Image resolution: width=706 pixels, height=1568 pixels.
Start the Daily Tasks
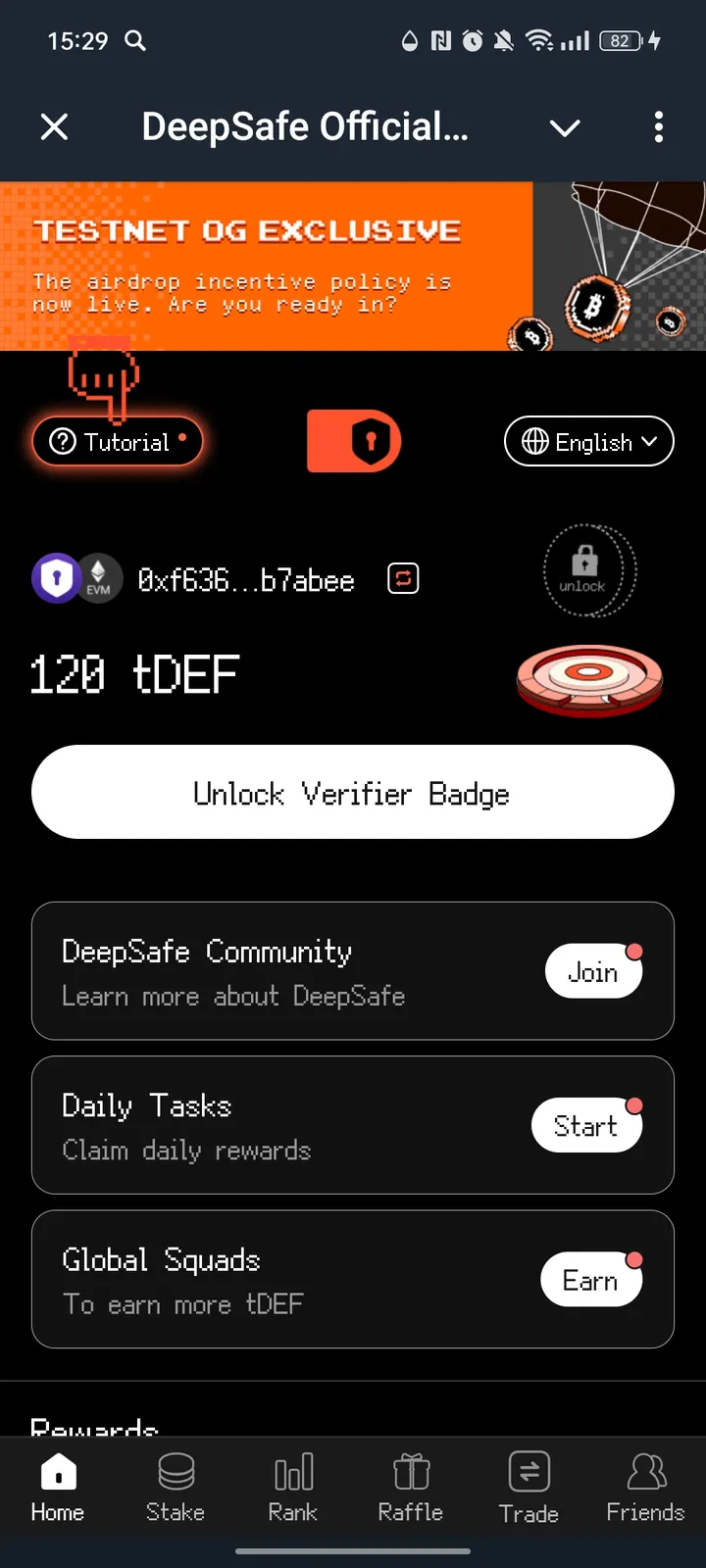tap(586, 1125)
